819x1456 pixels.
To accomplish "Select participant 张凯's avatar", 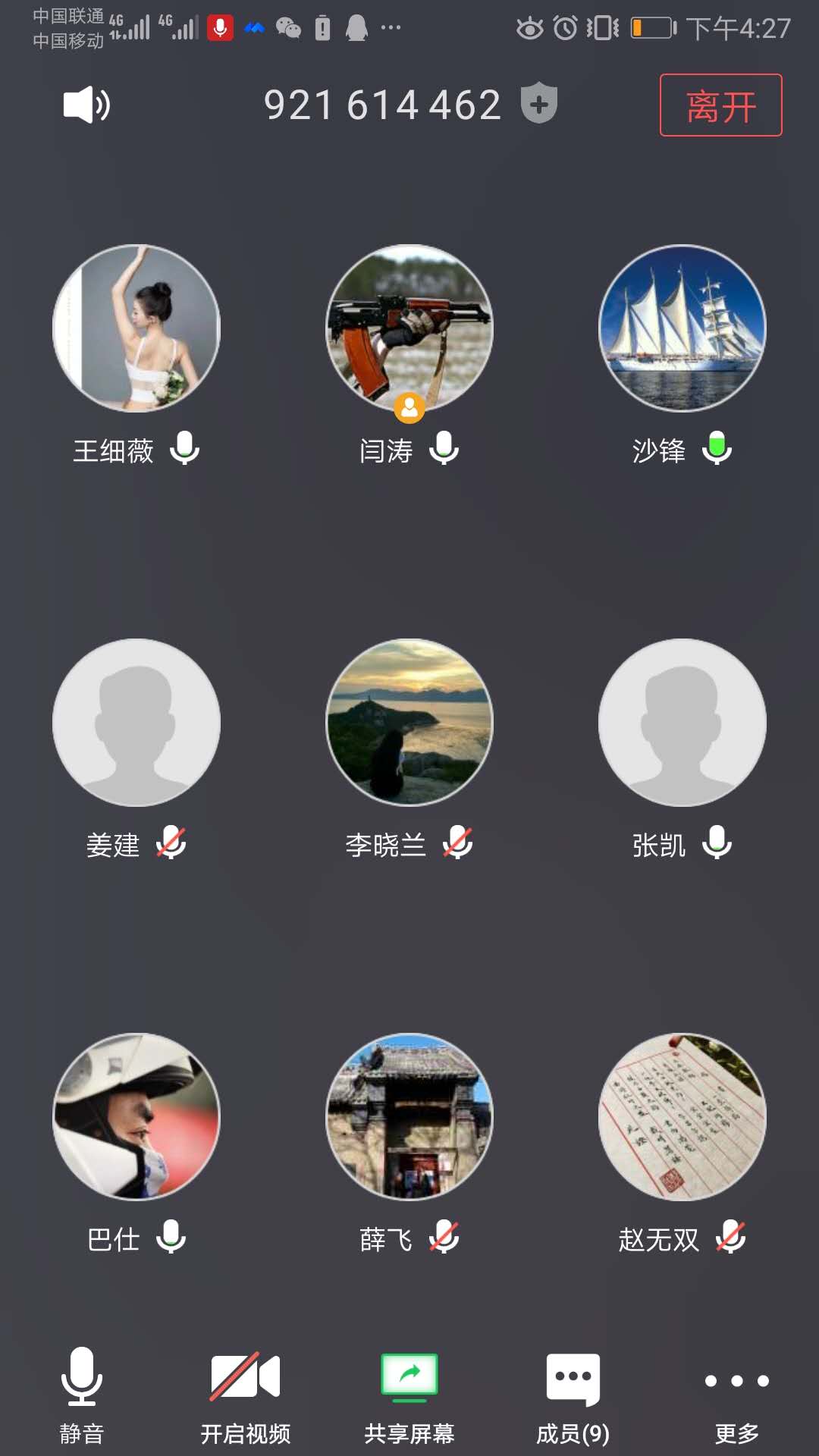I will click(x=682, y=723).
